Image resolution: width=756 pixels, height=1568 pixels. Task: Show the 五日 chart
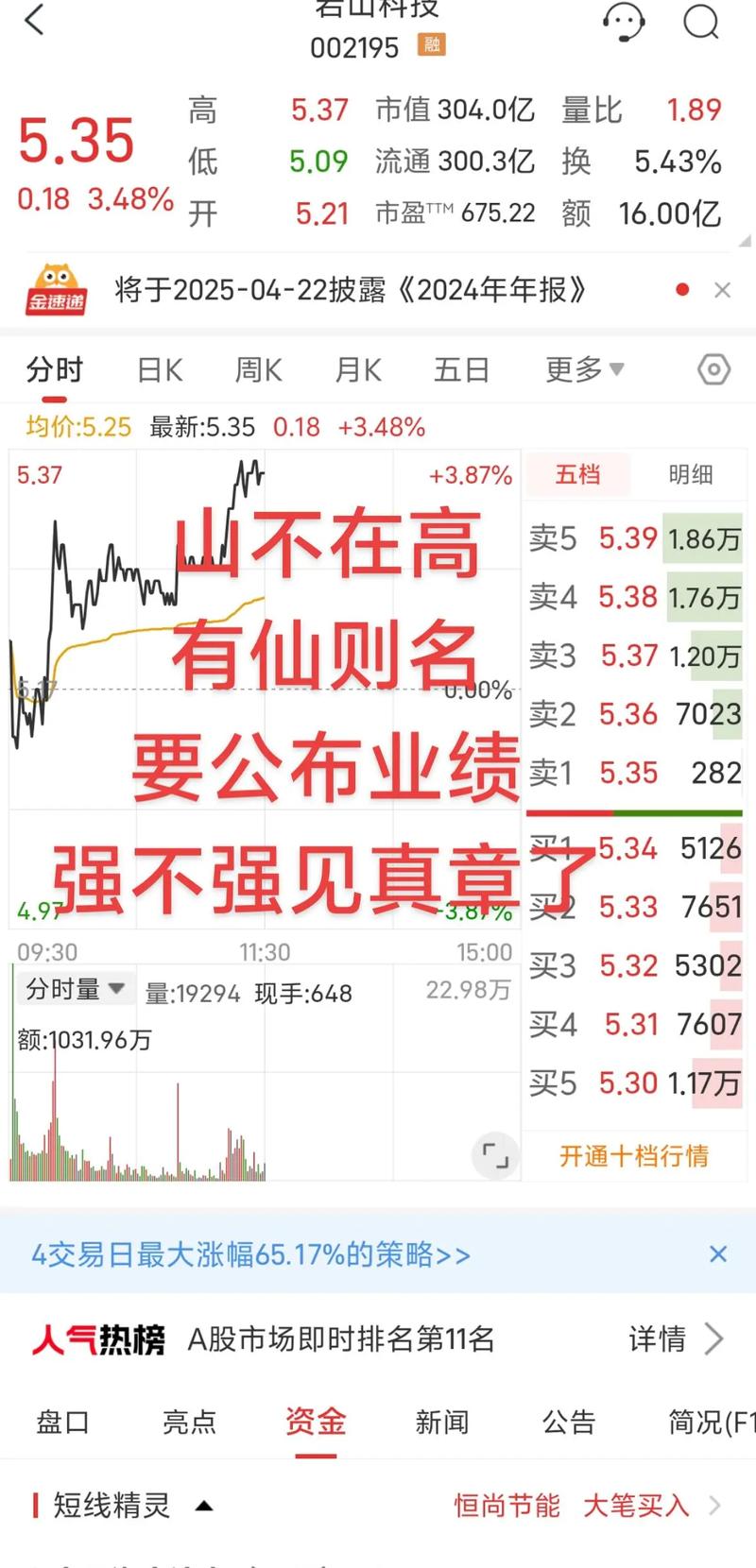461,369
